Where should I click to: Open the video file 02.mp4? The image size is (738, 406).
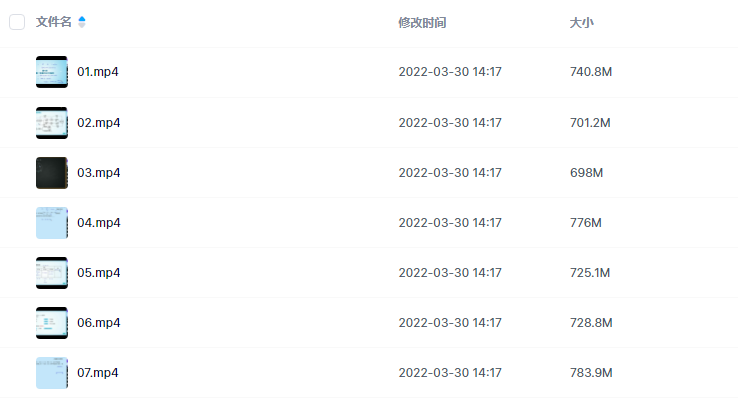click(x=98, y=123)
